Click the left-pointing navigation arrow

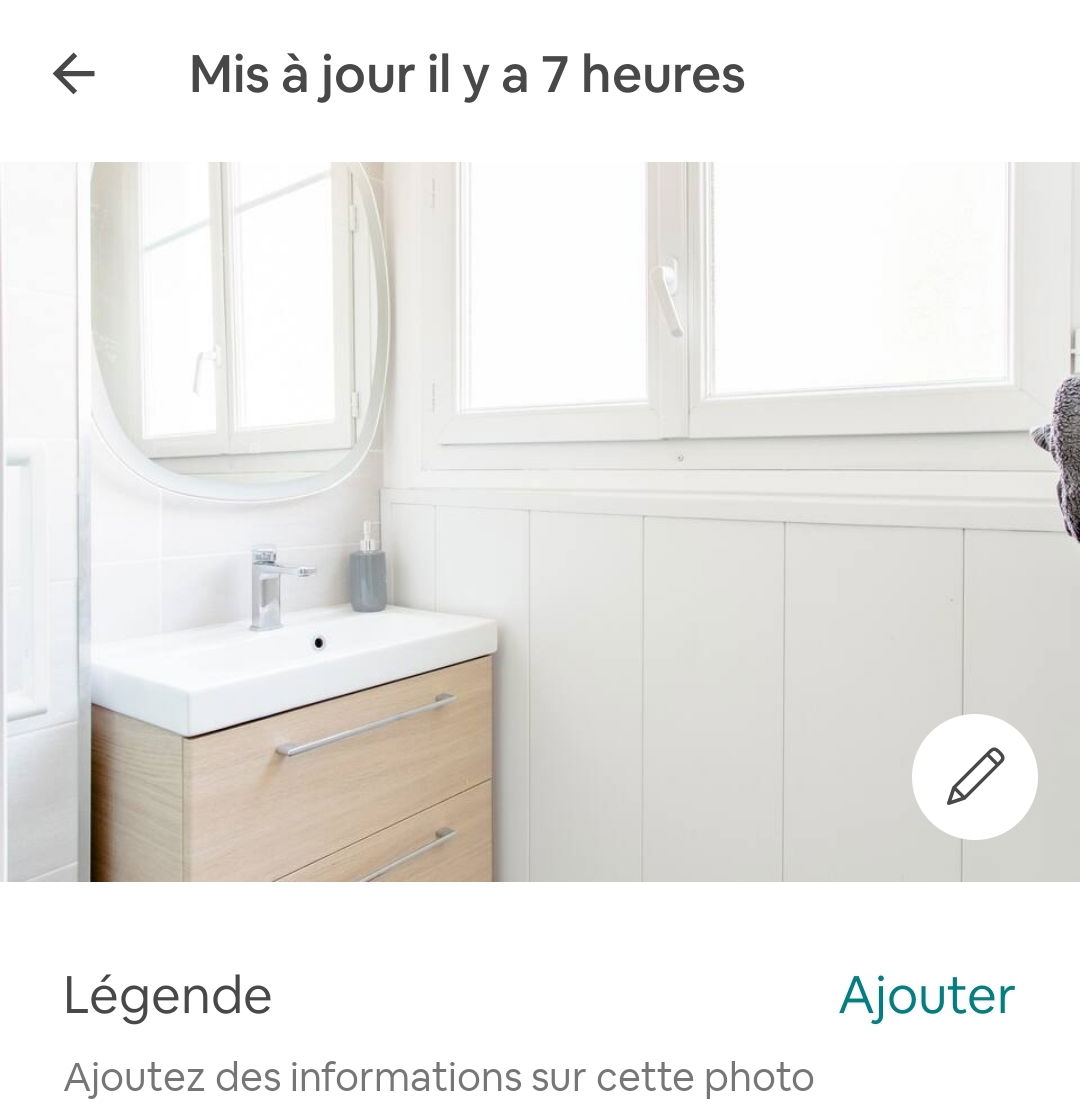tap(72, 74)
